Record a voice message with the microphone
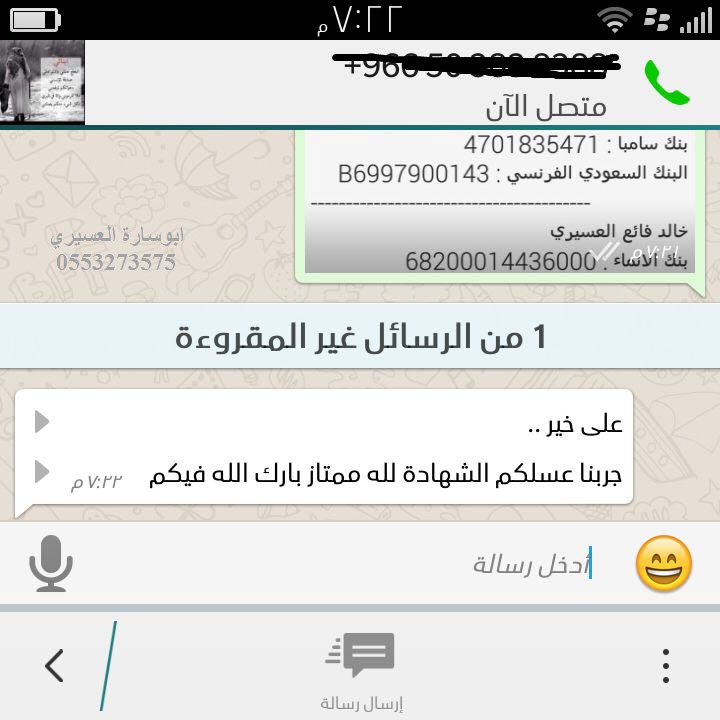720x720 pixels. pyautogui.click(x=51, y=563)
